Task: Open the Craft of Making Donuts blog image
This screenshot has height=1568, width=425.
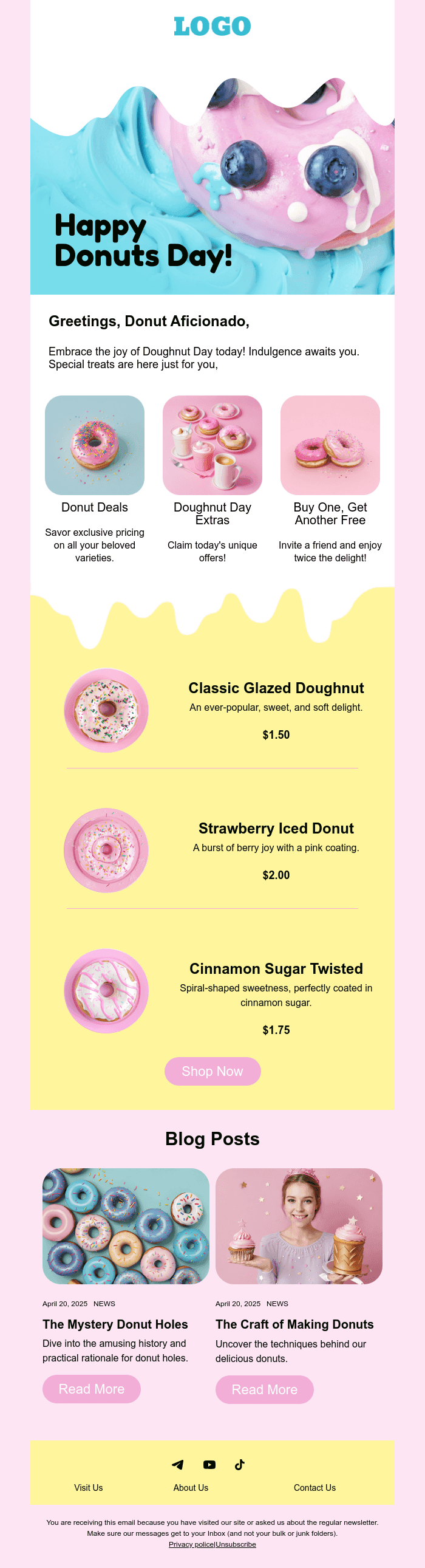Action: [x=299, y=1225]
